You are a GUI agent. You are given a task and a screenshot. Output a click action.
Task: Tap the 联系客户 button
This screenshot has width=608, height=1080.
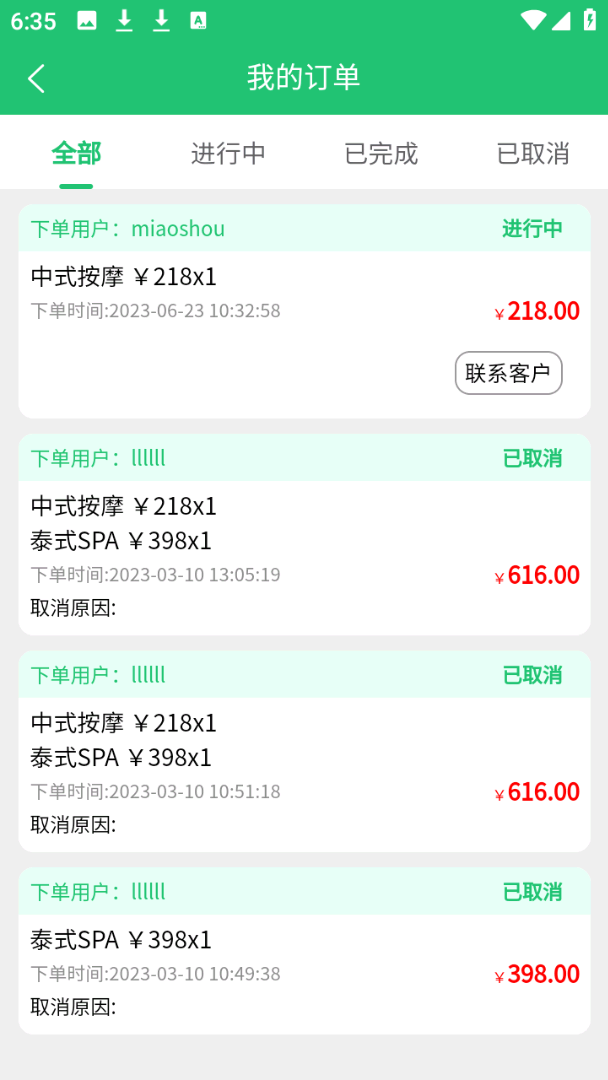pyautogui.click(x=508, y=373)
